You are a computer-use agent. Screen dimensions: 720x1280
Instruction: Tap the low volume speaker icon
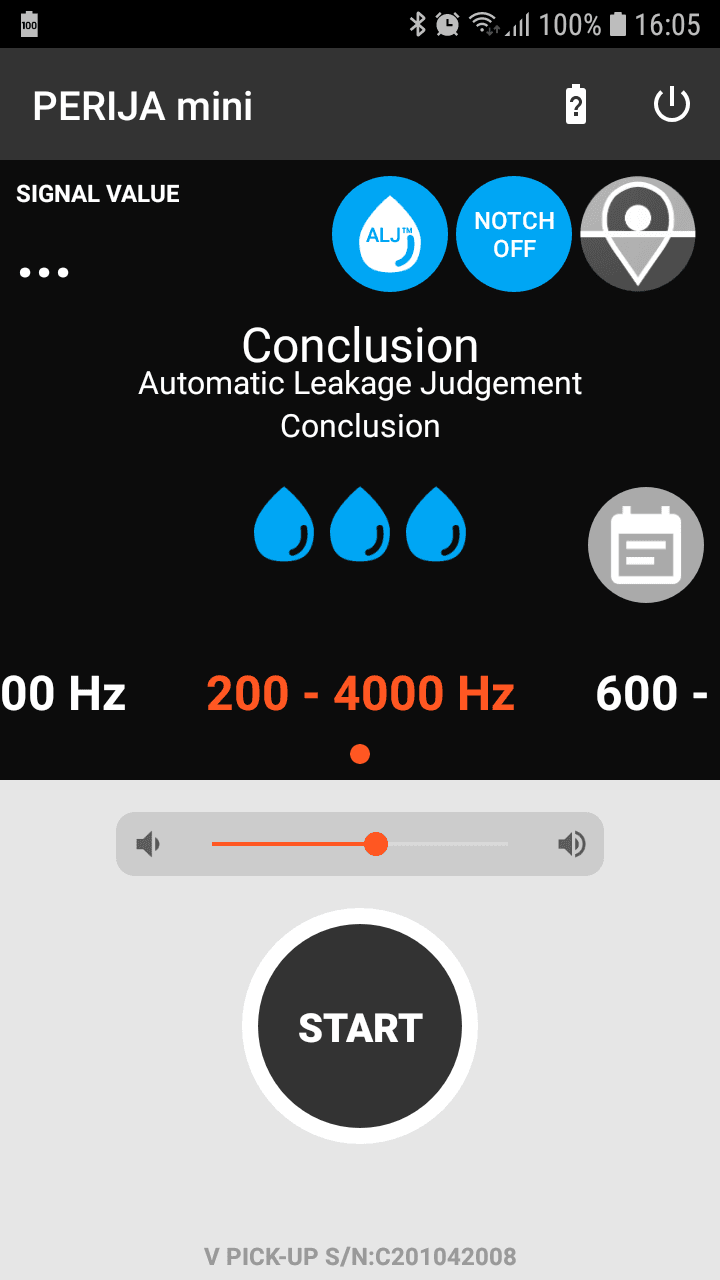[x=148, y=845]
